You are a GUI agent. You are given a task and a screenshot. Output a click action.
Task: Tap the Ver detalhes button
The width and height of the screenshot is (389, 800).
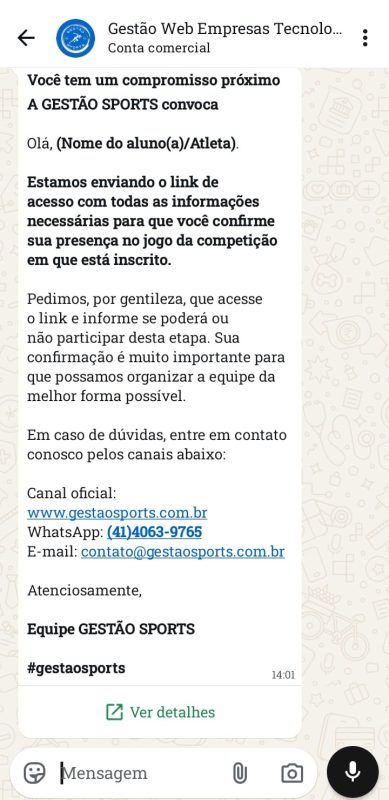(x=160, y=712)
